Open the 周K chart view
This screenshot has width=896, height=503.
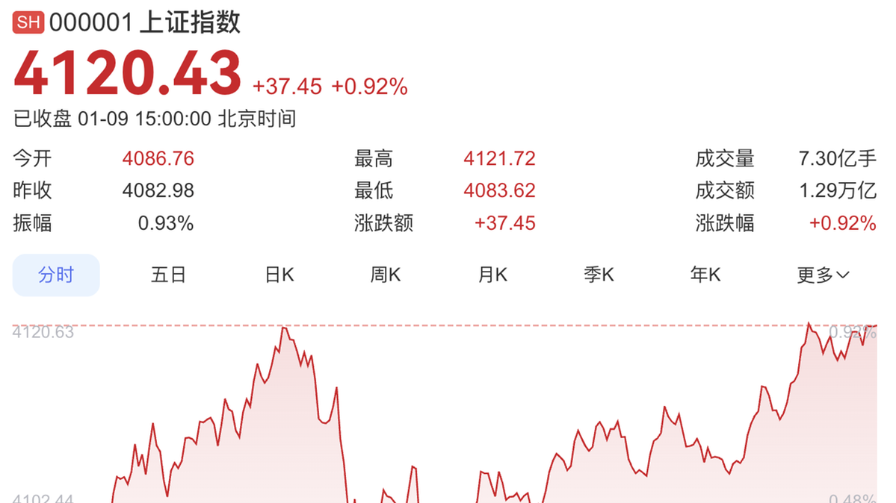click(385, 275)
